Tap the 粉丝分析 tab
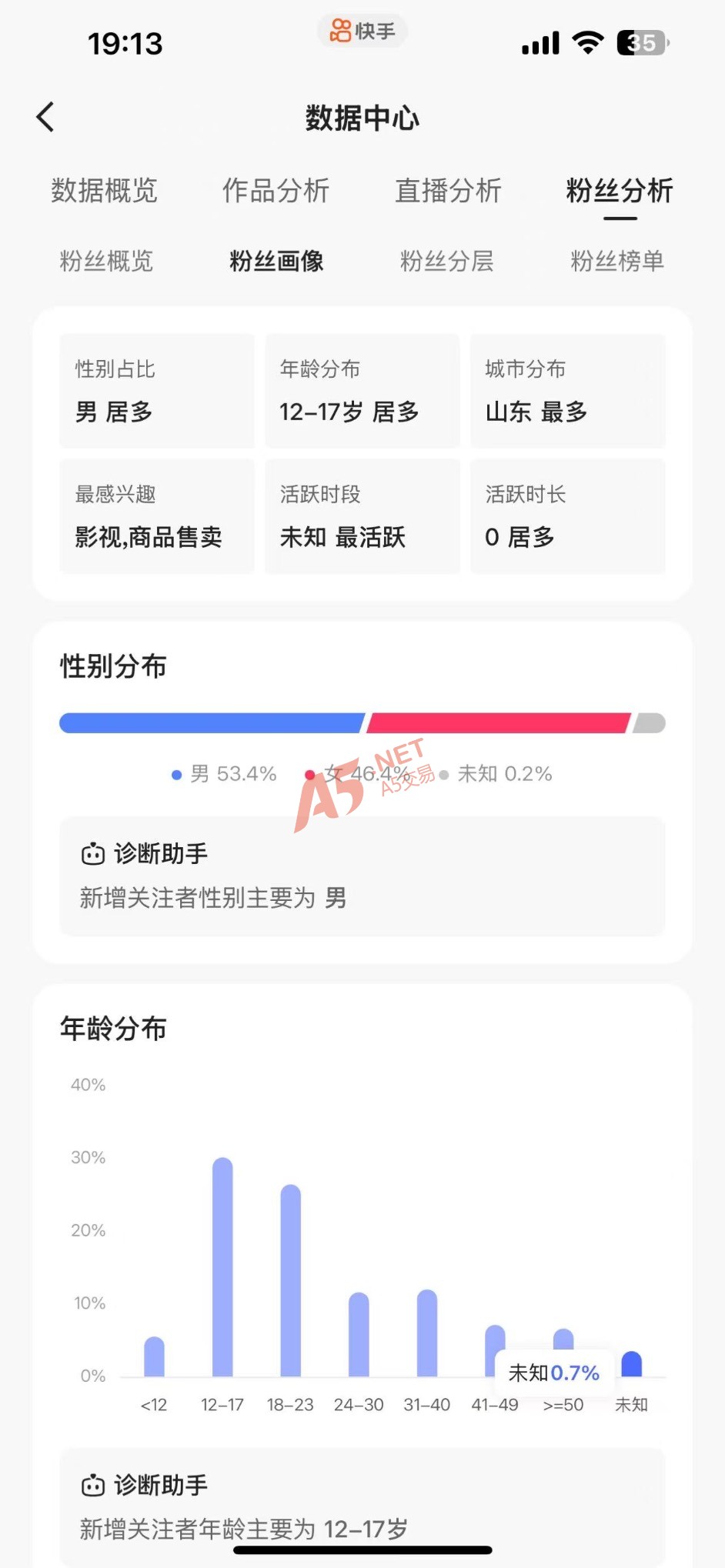 [620, 191]
